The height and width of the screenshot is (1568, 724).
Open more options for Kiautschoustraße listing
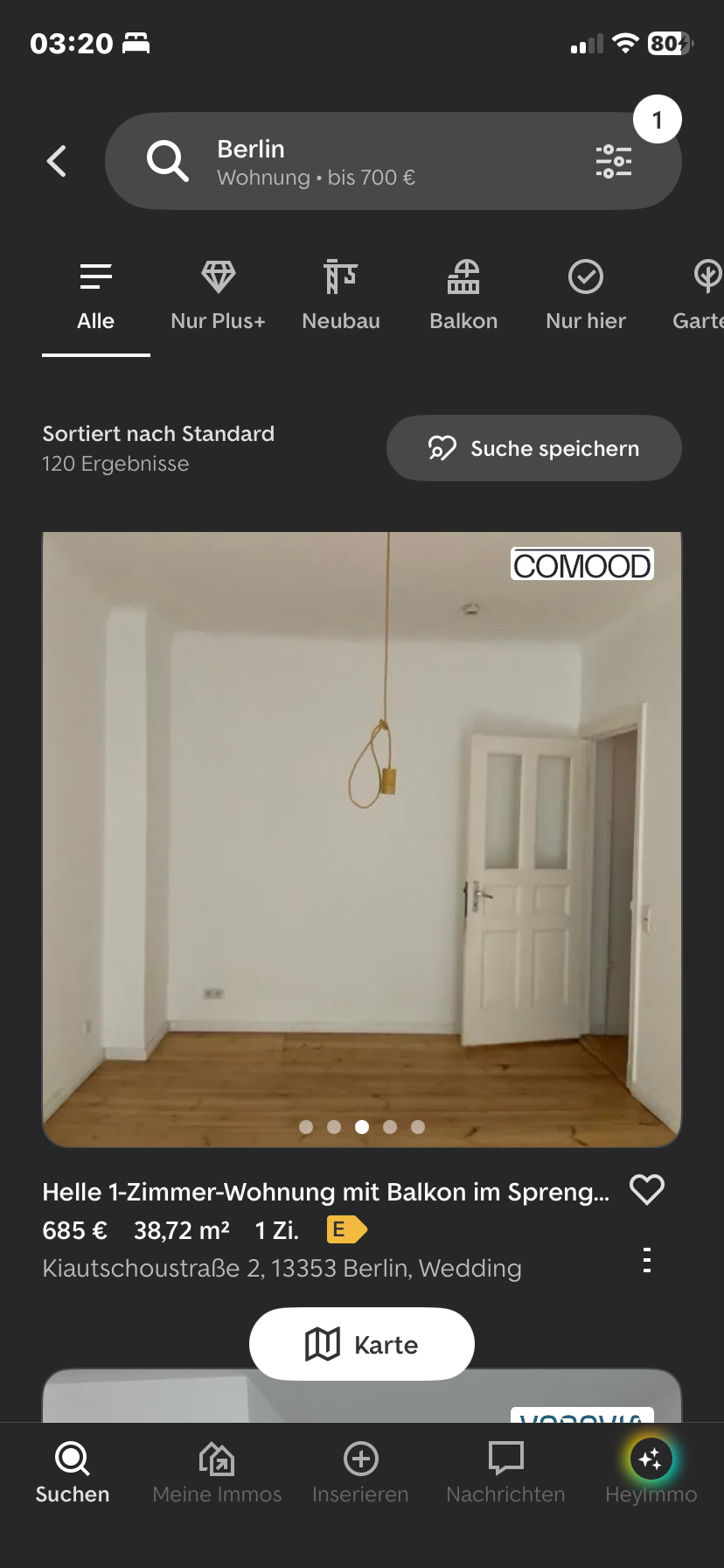coord(647,1260)
